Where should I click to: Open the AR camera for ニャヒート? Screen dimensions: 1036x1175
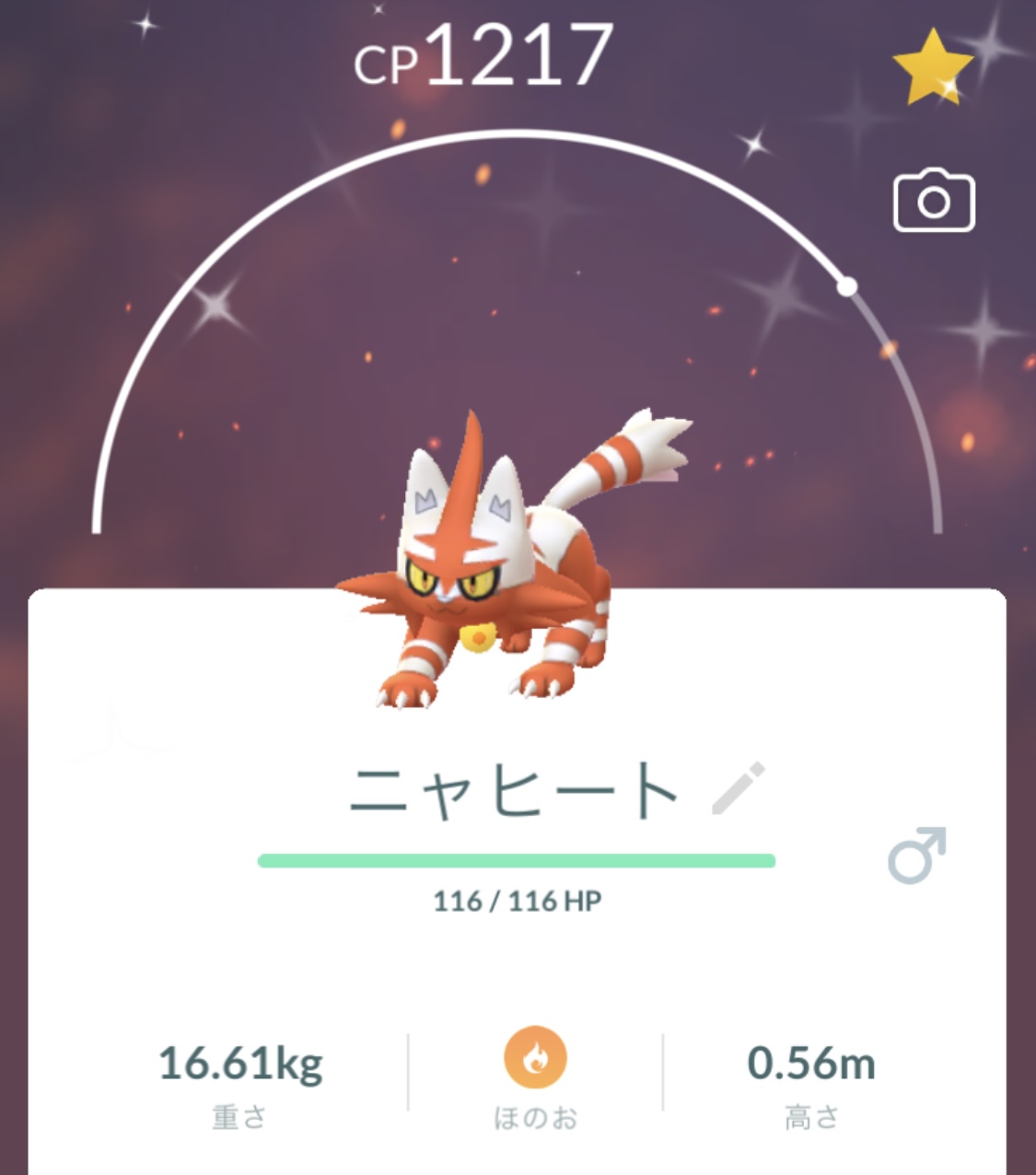pos(934,200)
